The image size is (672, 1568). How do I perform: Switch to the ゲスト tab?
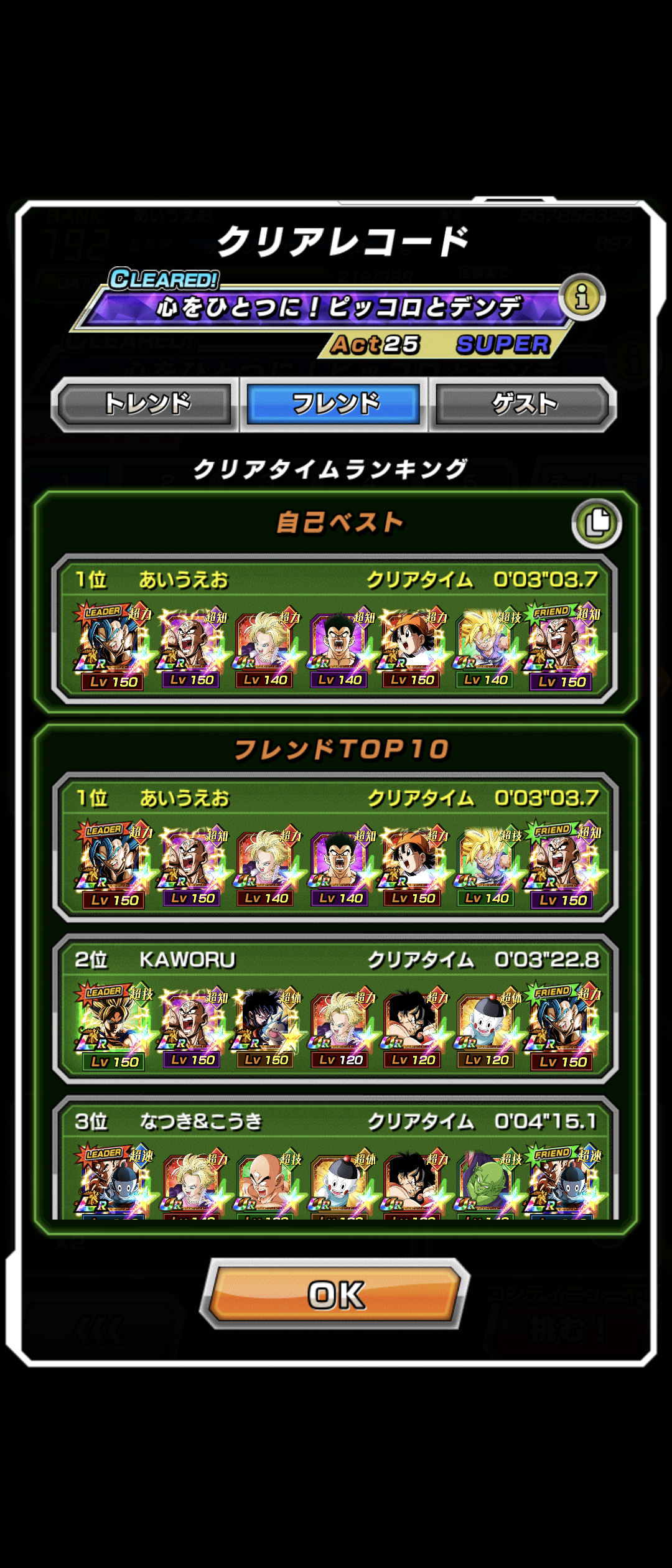click(x=524, y=404)
